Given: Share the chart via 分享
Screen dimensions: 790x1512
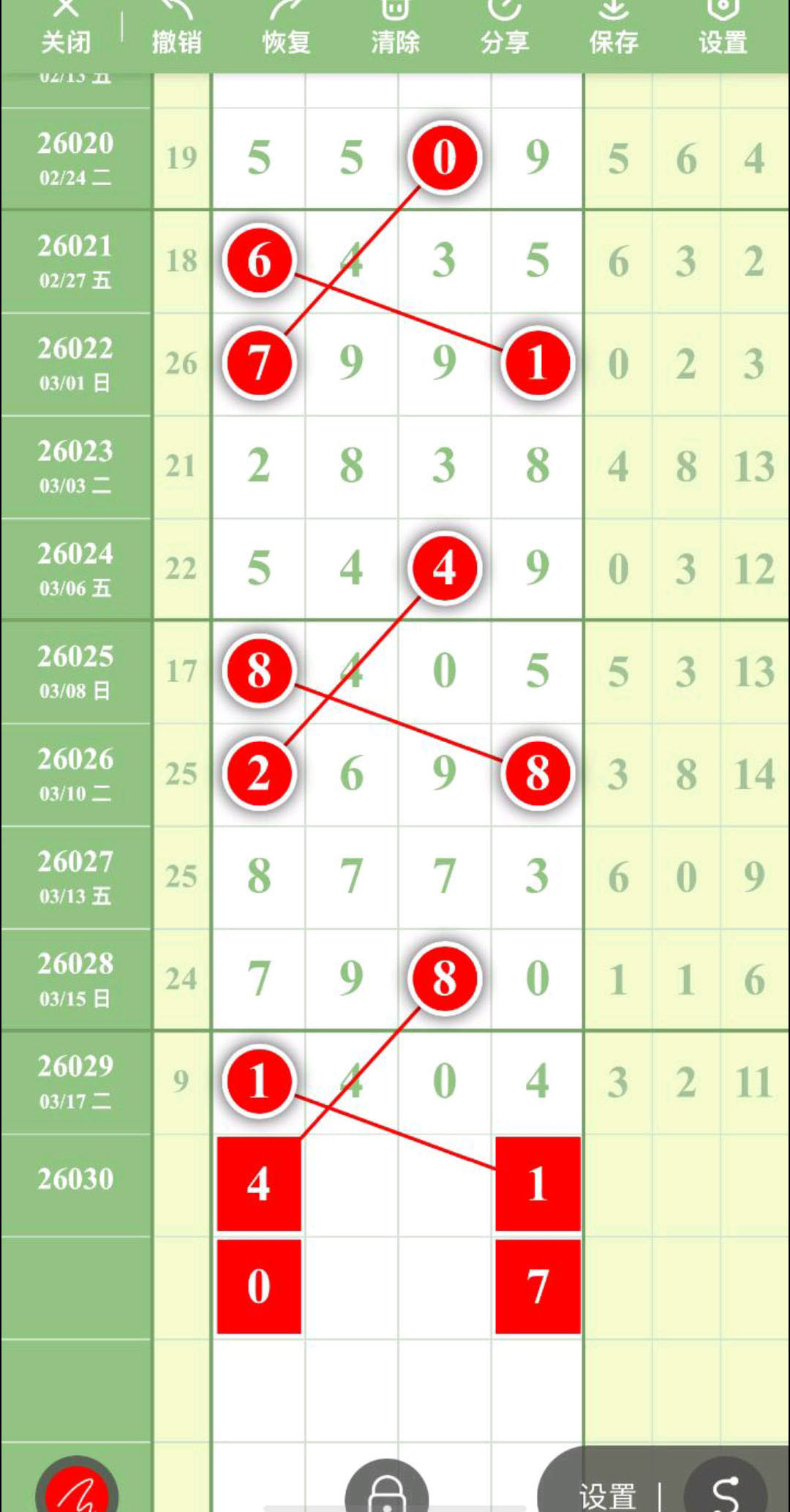Looking at the screenshot, I should tap(505, 29).
